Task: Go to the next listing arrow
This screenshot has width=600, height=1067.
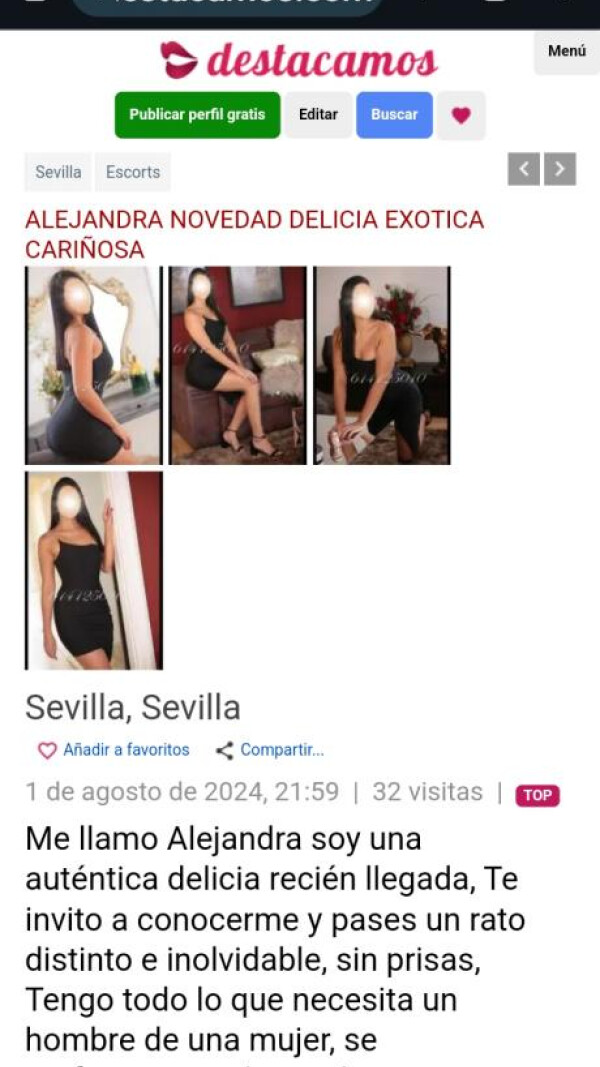Action: click(x=560, y=169)
